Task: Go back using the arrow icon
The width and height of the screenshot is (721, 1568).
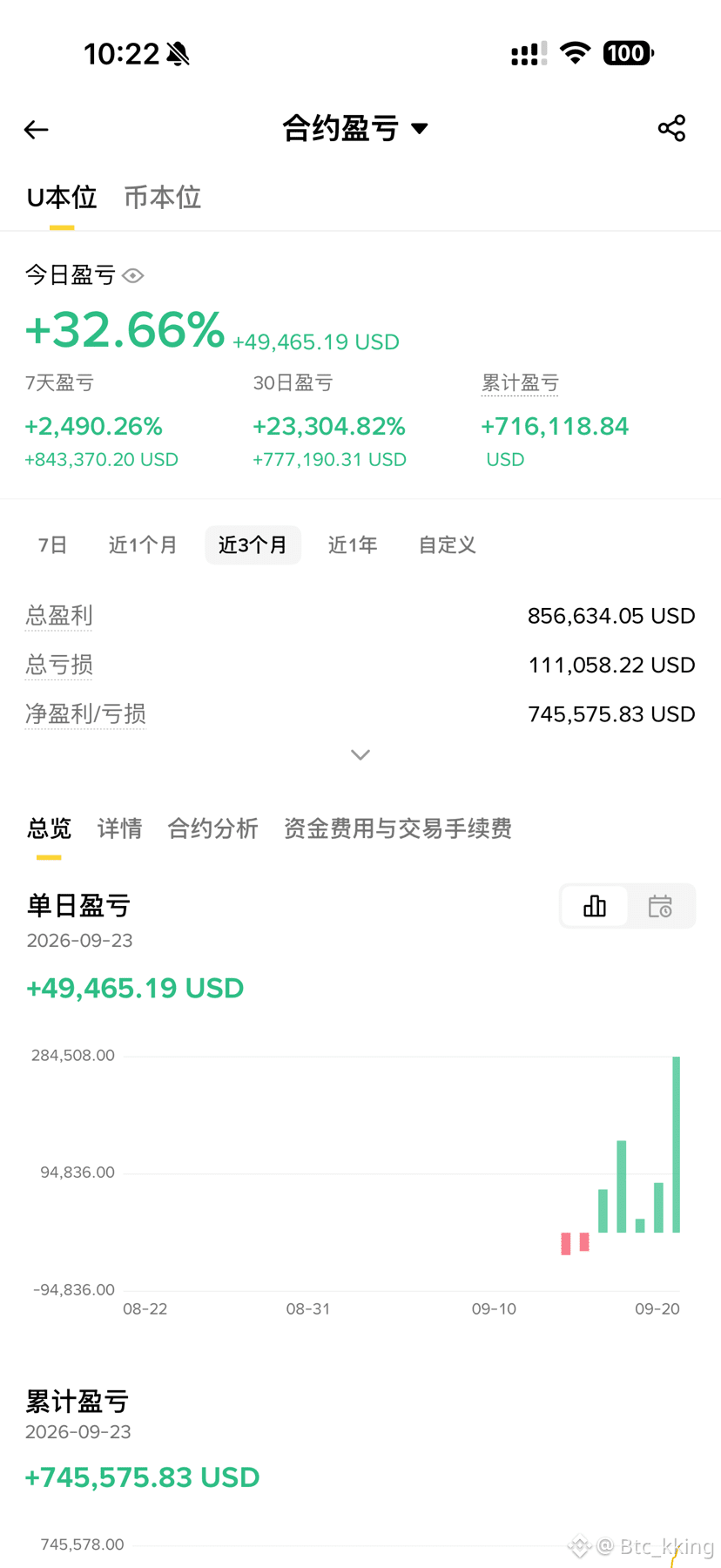Action: click(x=36, y=130)
